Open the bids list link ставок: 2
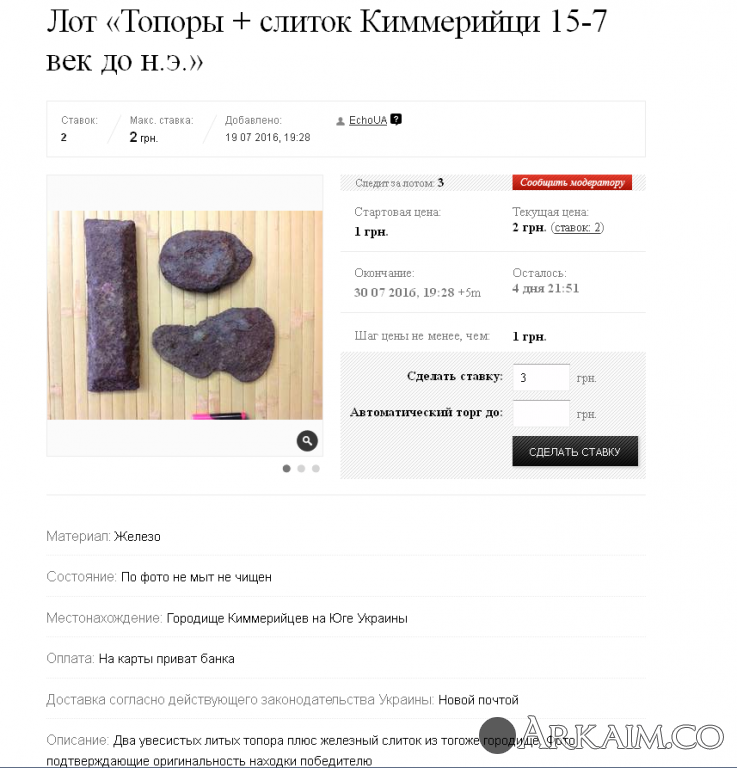Viewport: 737px width, 768px height. (578, 228)
